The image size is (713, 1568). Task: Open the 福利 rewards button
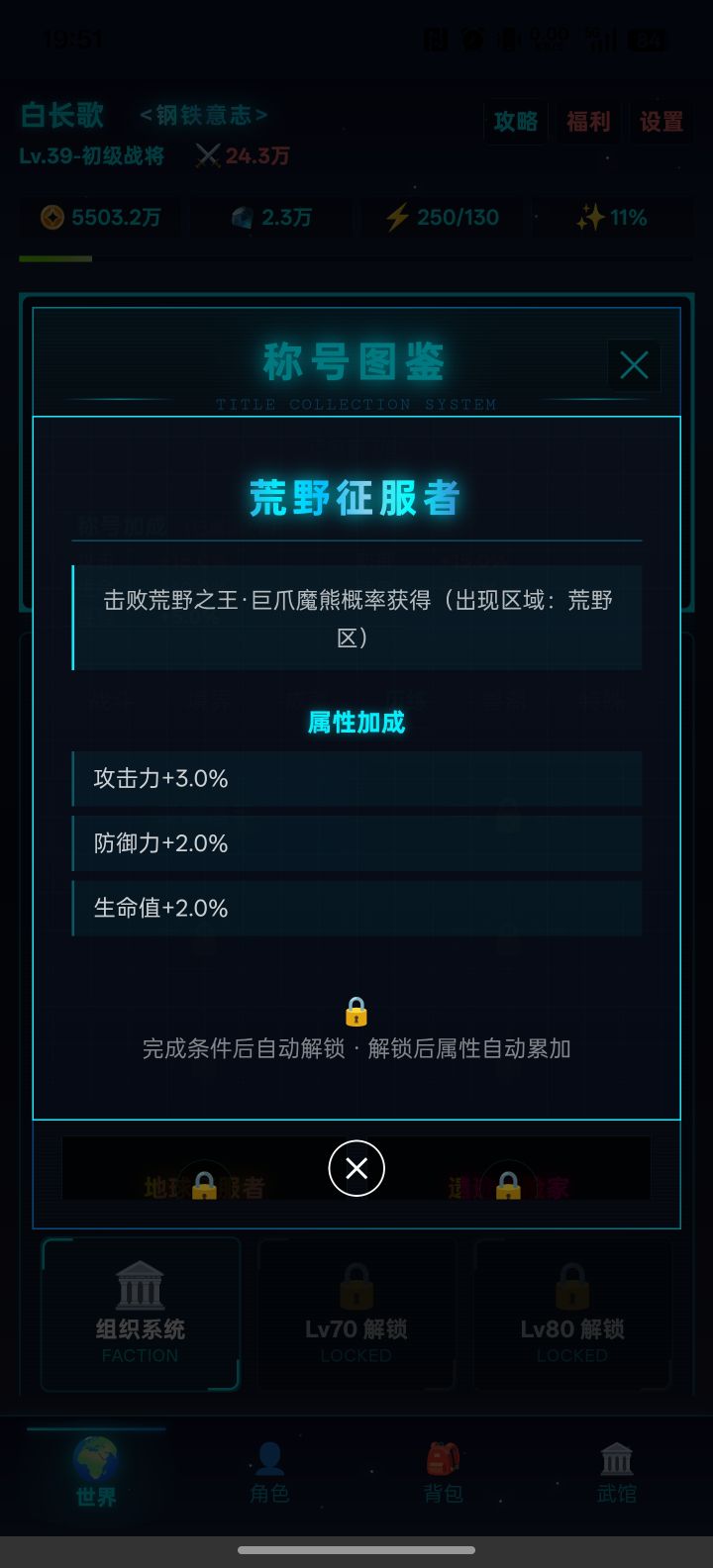pos(588,122)
